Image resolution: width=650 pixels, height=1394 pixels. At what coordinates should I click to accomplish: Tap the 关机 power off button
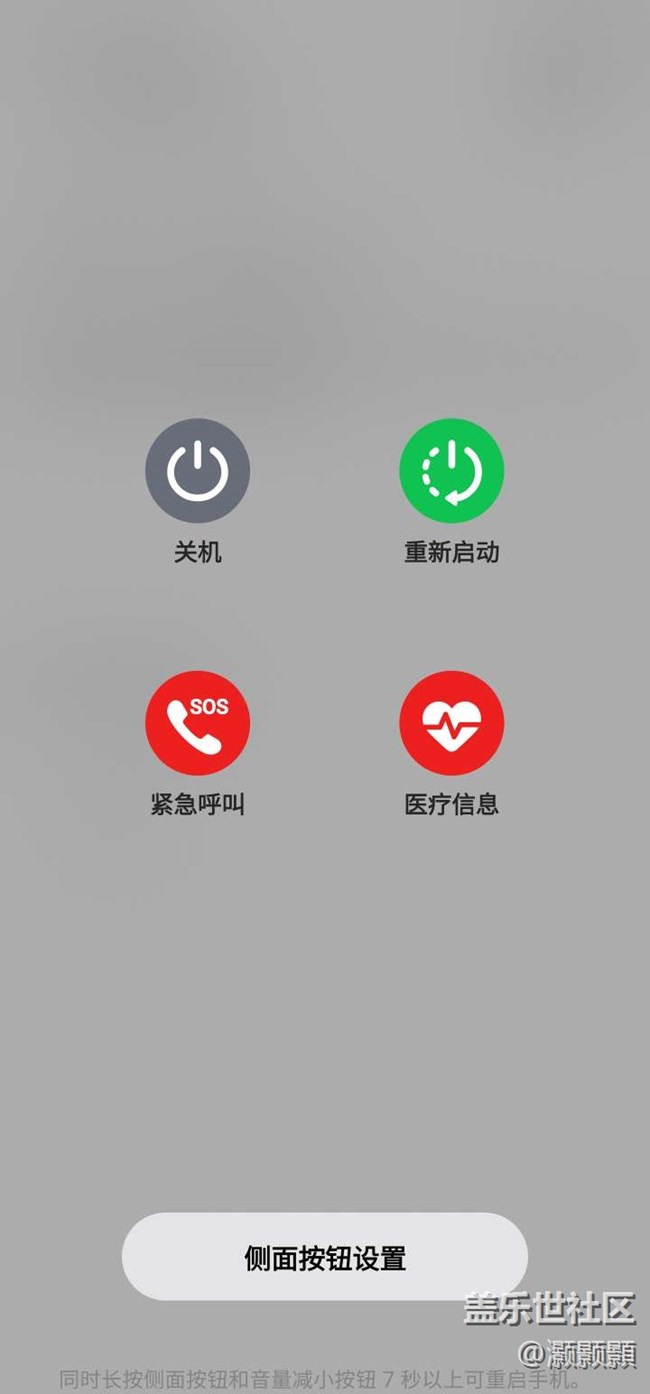[x=197, y=471]
